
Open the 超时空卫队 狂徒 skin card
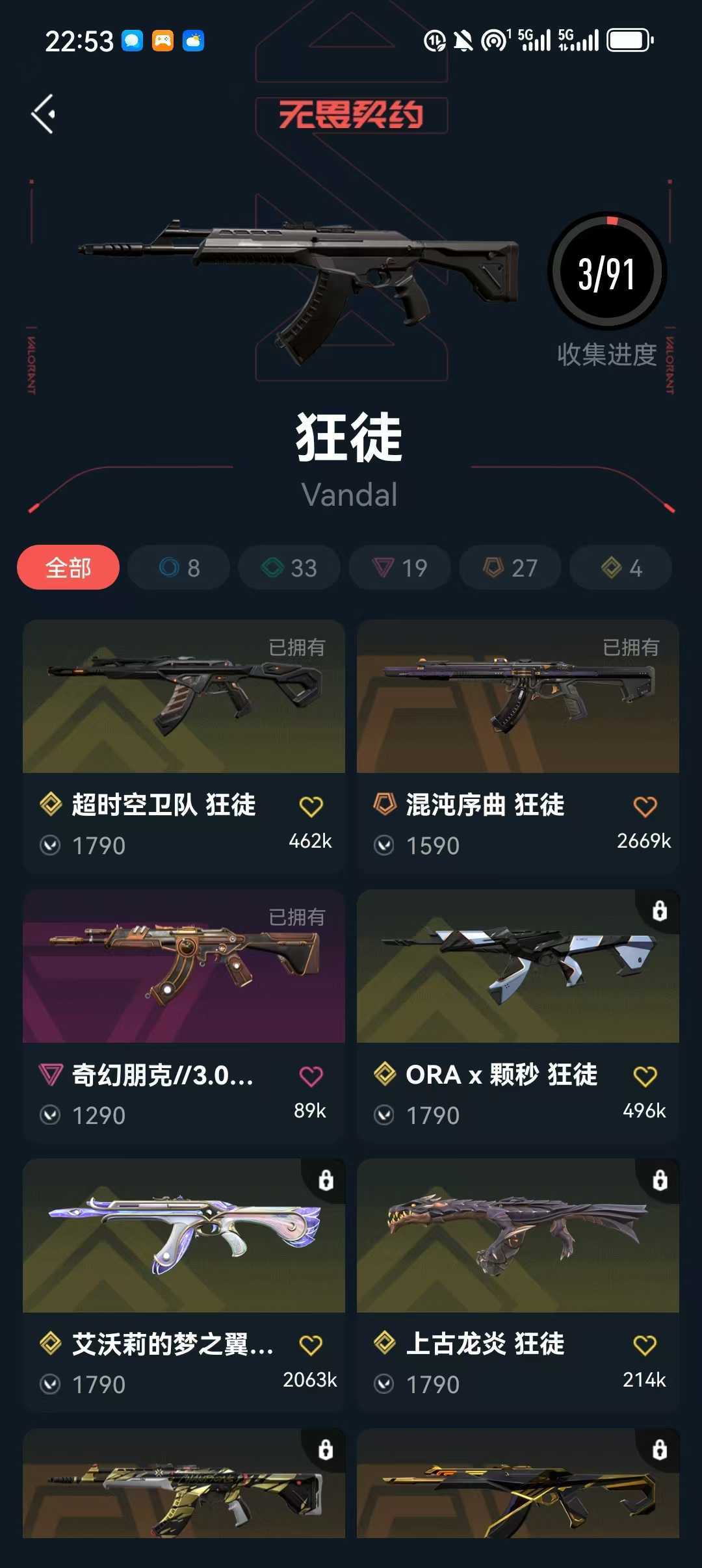184,746
